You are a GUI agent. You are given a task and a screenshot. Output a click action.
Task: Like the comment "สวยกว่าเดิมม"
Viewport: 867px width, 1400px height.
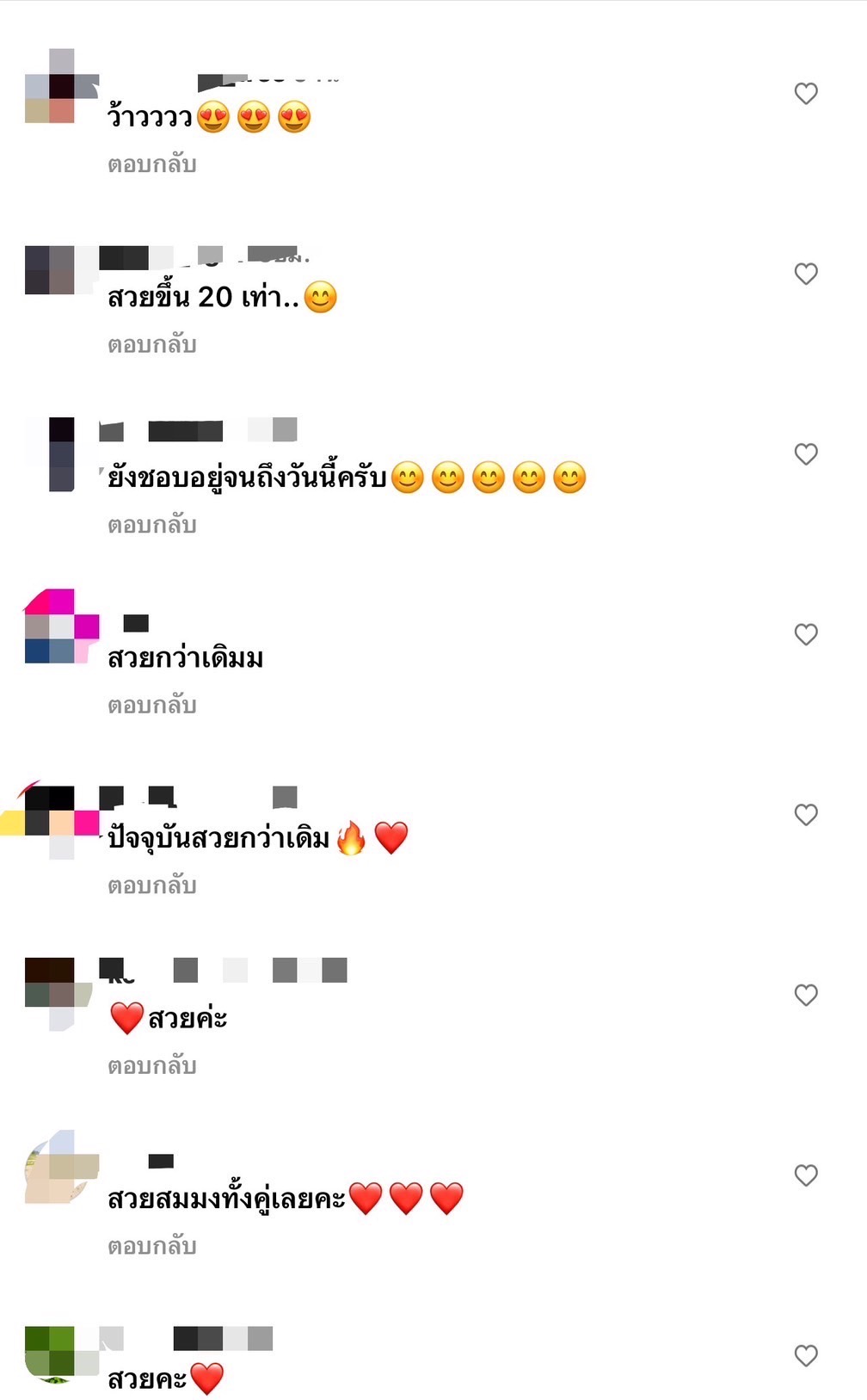(805, 634)
